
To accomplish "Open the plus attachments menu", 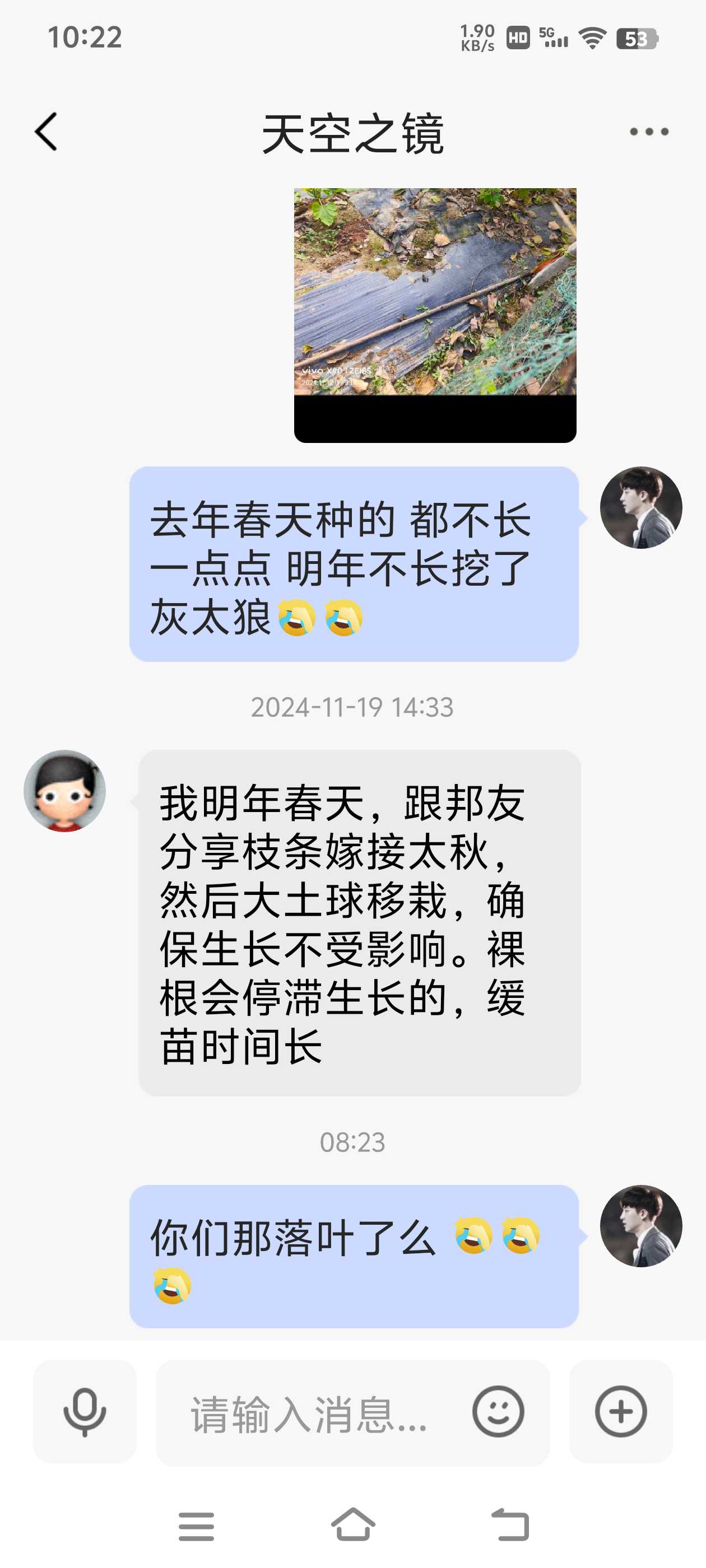I will [x=621, y=1412].
